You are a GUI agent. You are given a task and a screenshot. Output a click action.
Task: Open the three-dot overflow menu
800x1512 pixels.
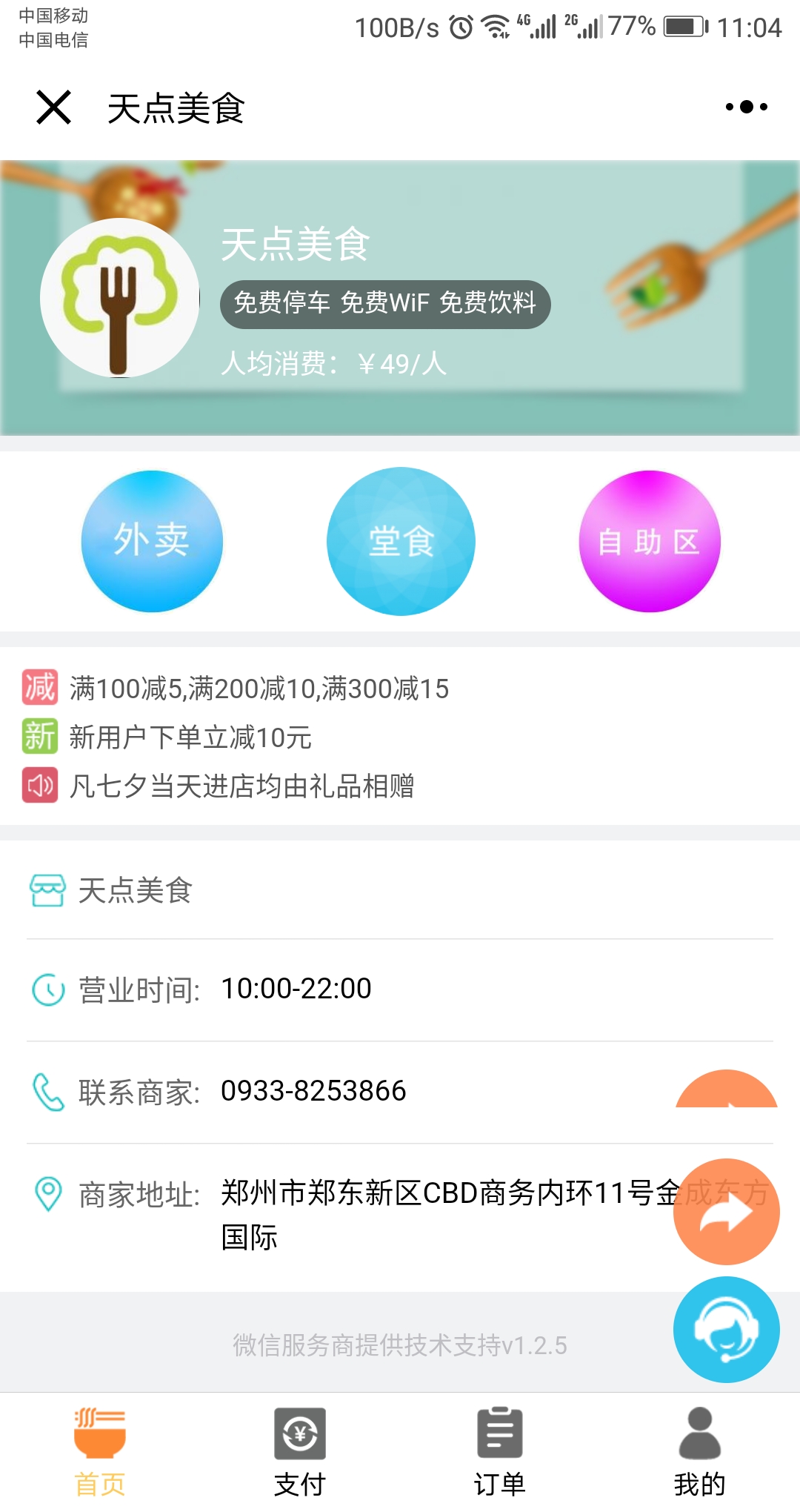pos(746,107)
